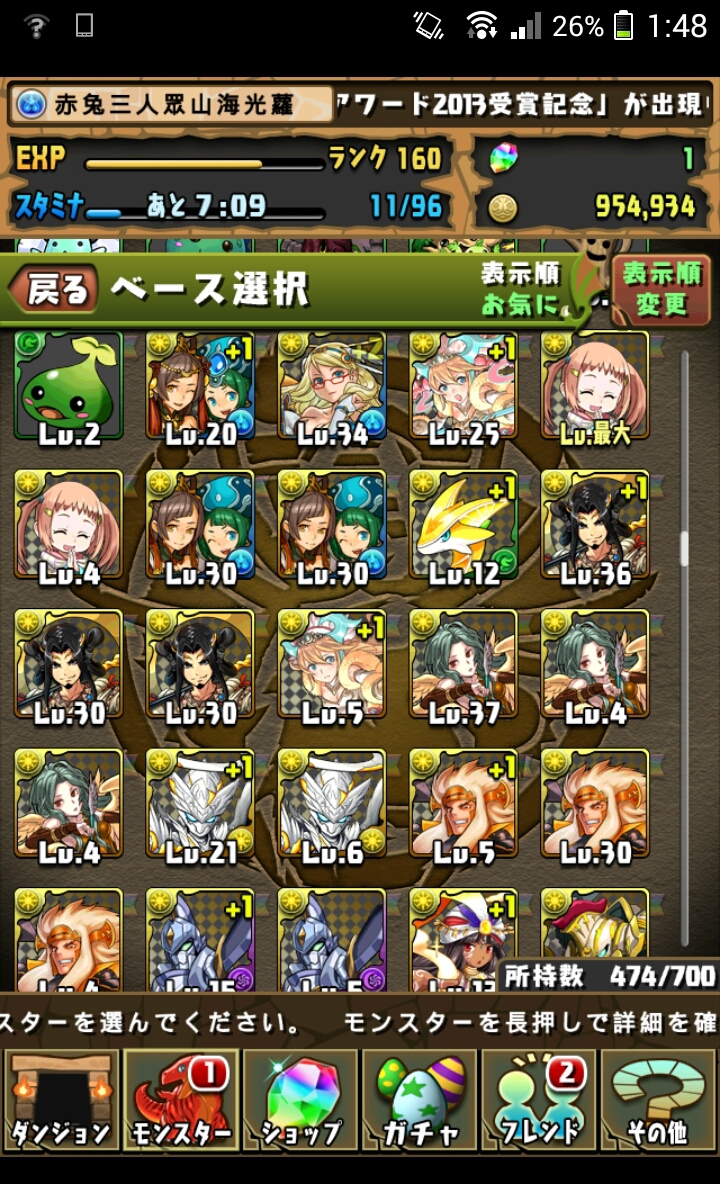The image size is (720, 1184).
Task: Change sort order with 表示順変更
Action: coord(661,289)
